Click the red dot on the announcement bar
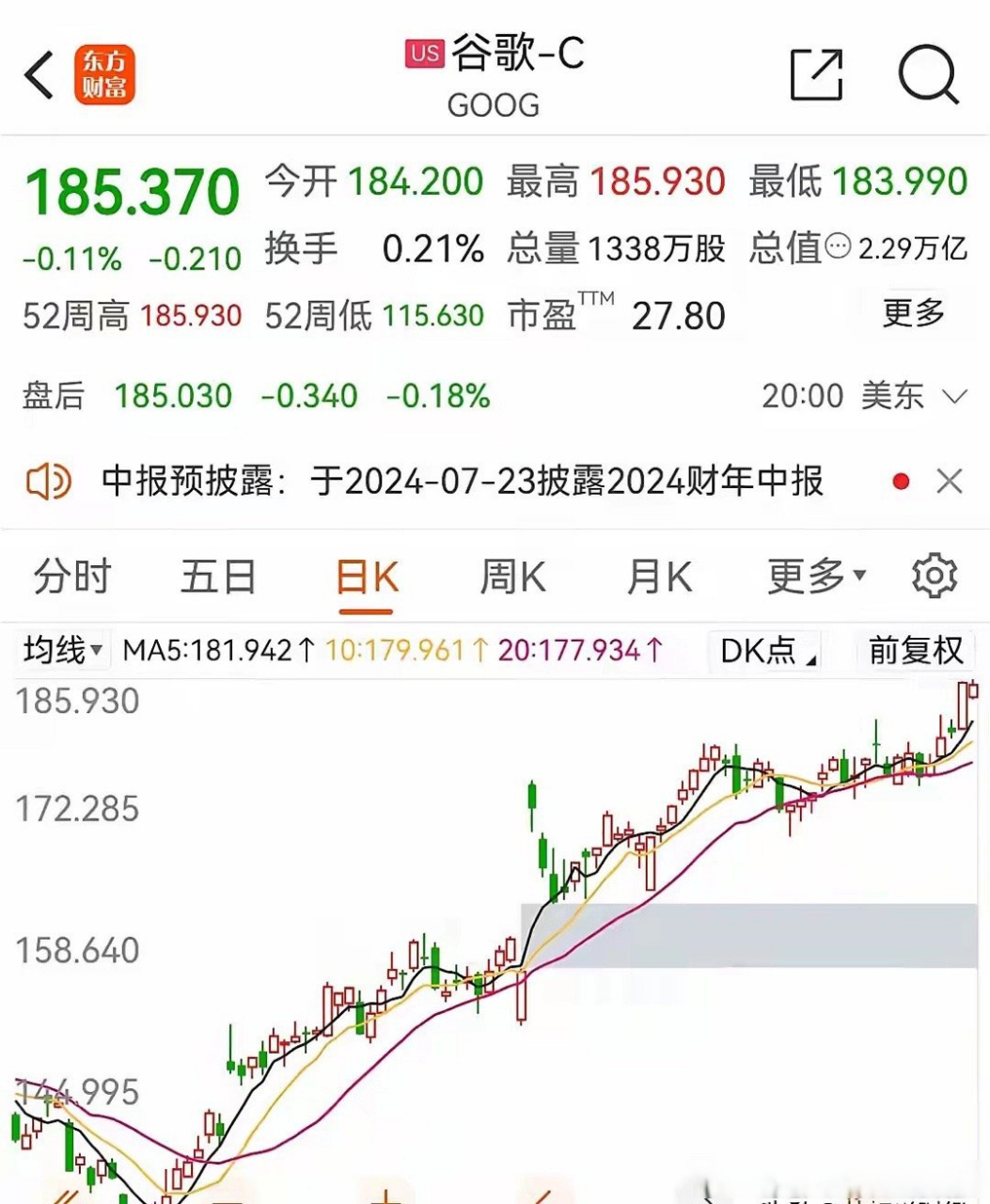 pos(901,481)
